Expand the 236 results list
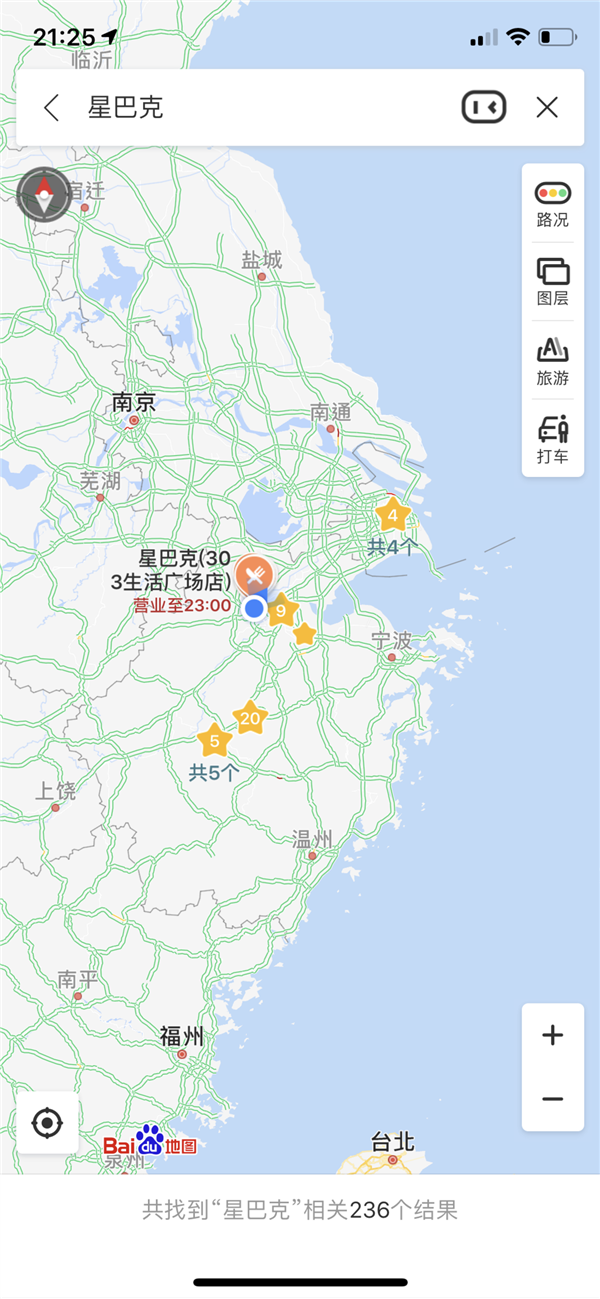The width and height of the screenshot is (600, 1299). coord(300,1210)
